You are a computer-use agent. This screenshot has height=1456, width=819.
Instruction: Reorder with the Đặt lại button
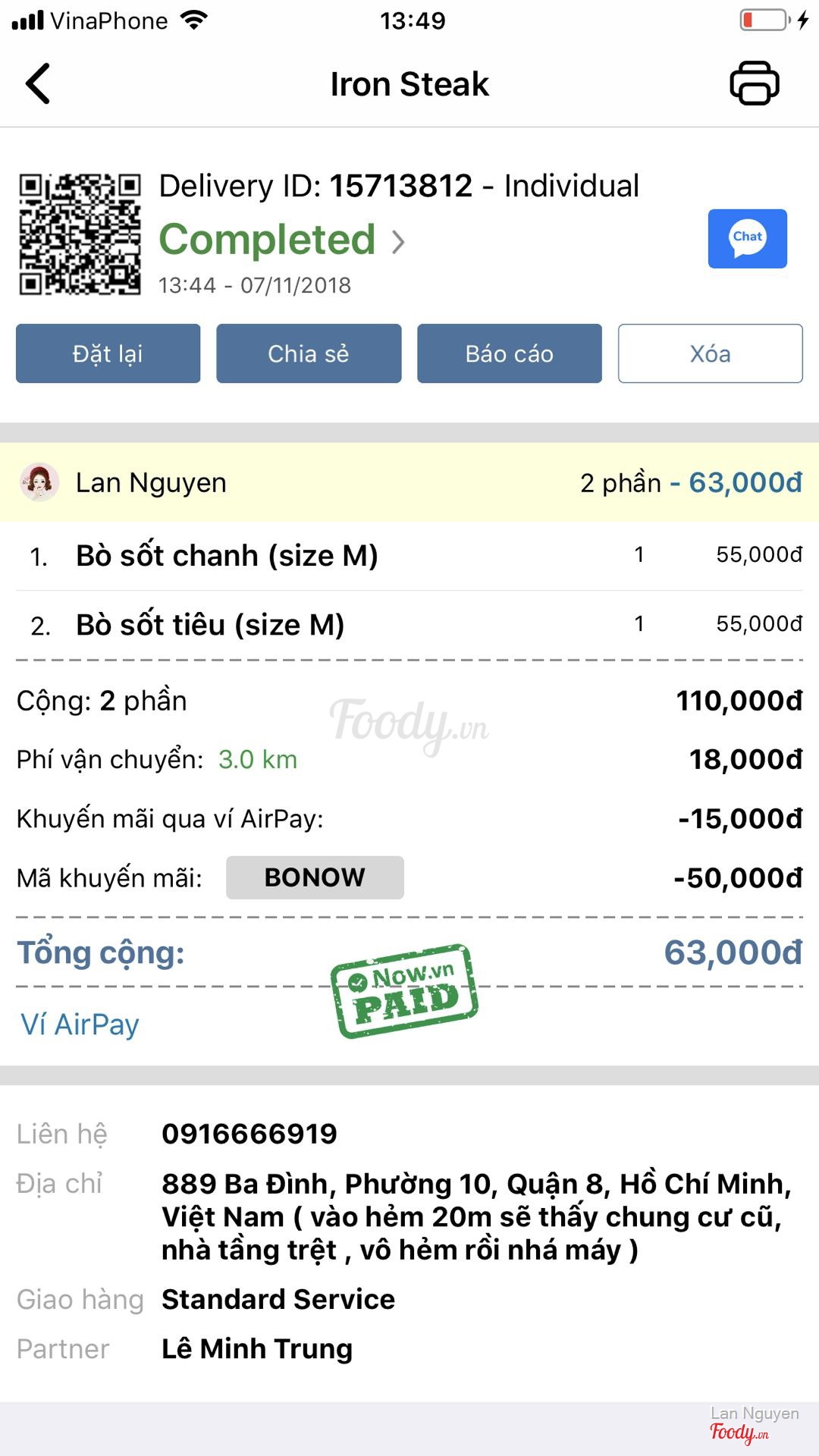108,353
